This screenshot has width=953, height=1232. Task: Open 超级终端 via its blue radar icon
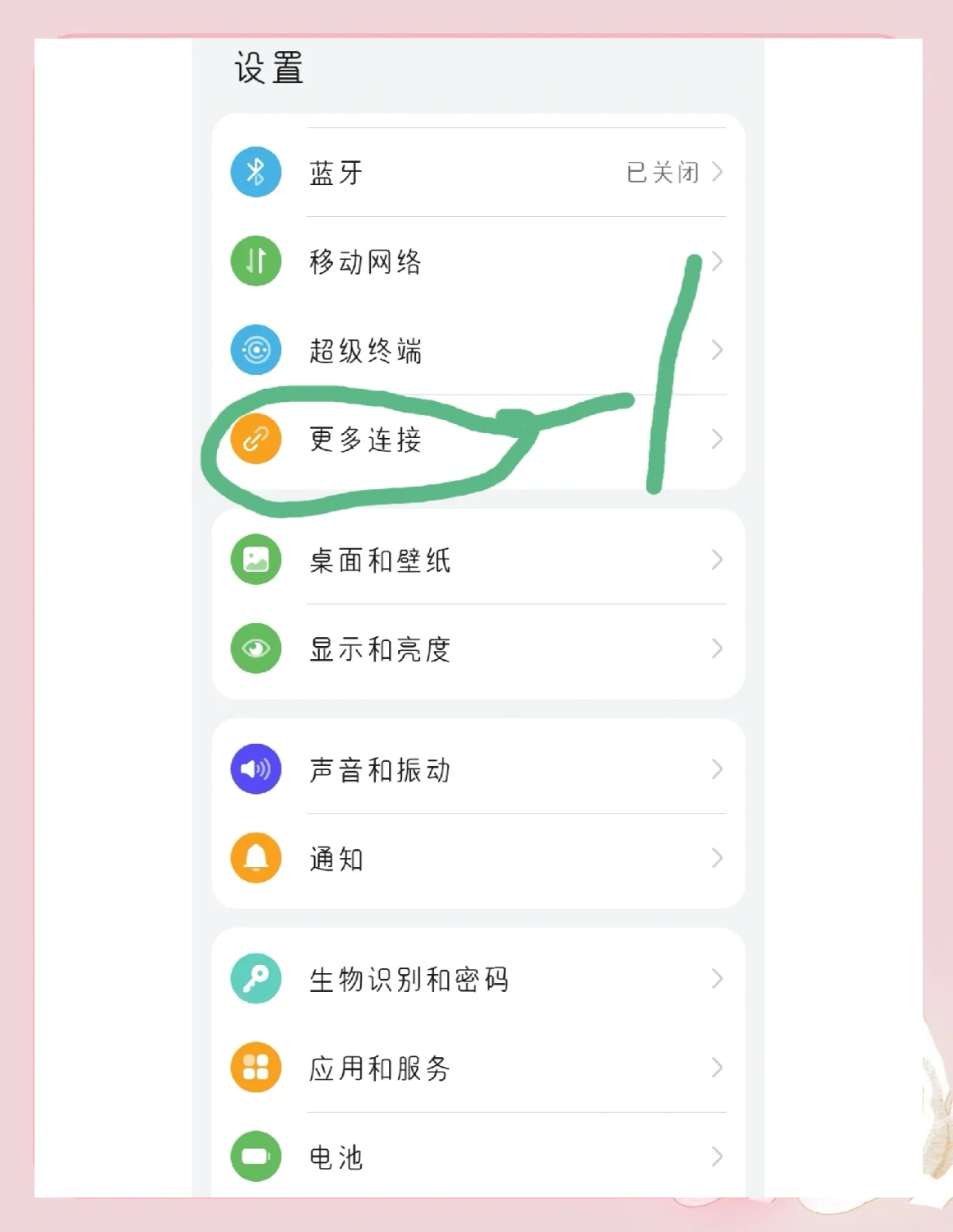pyautogui.click(x=256, y=350)
